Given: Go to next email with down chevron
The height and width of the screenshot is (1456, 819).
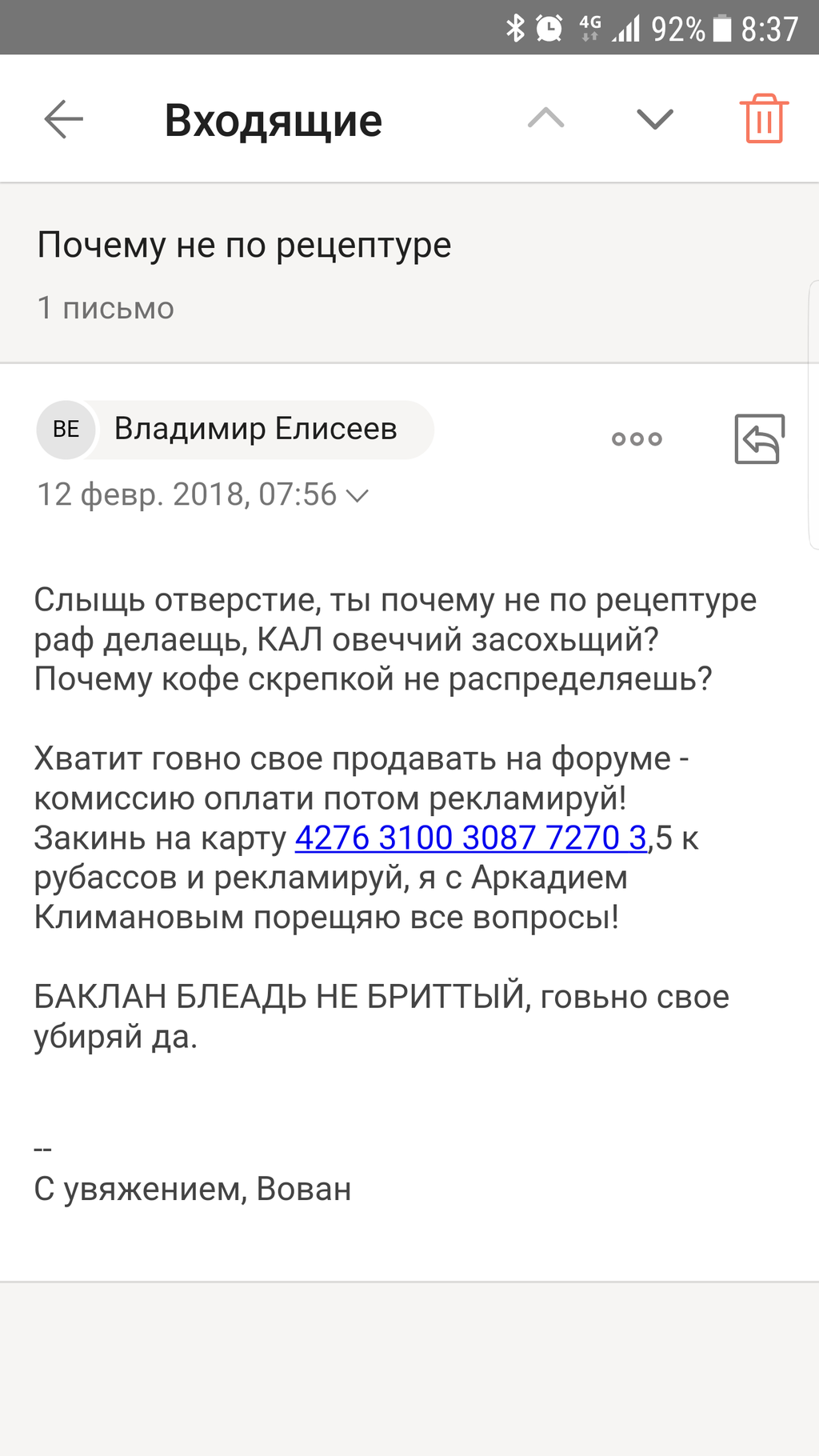Looking at the screenshot, I should 655,118.
